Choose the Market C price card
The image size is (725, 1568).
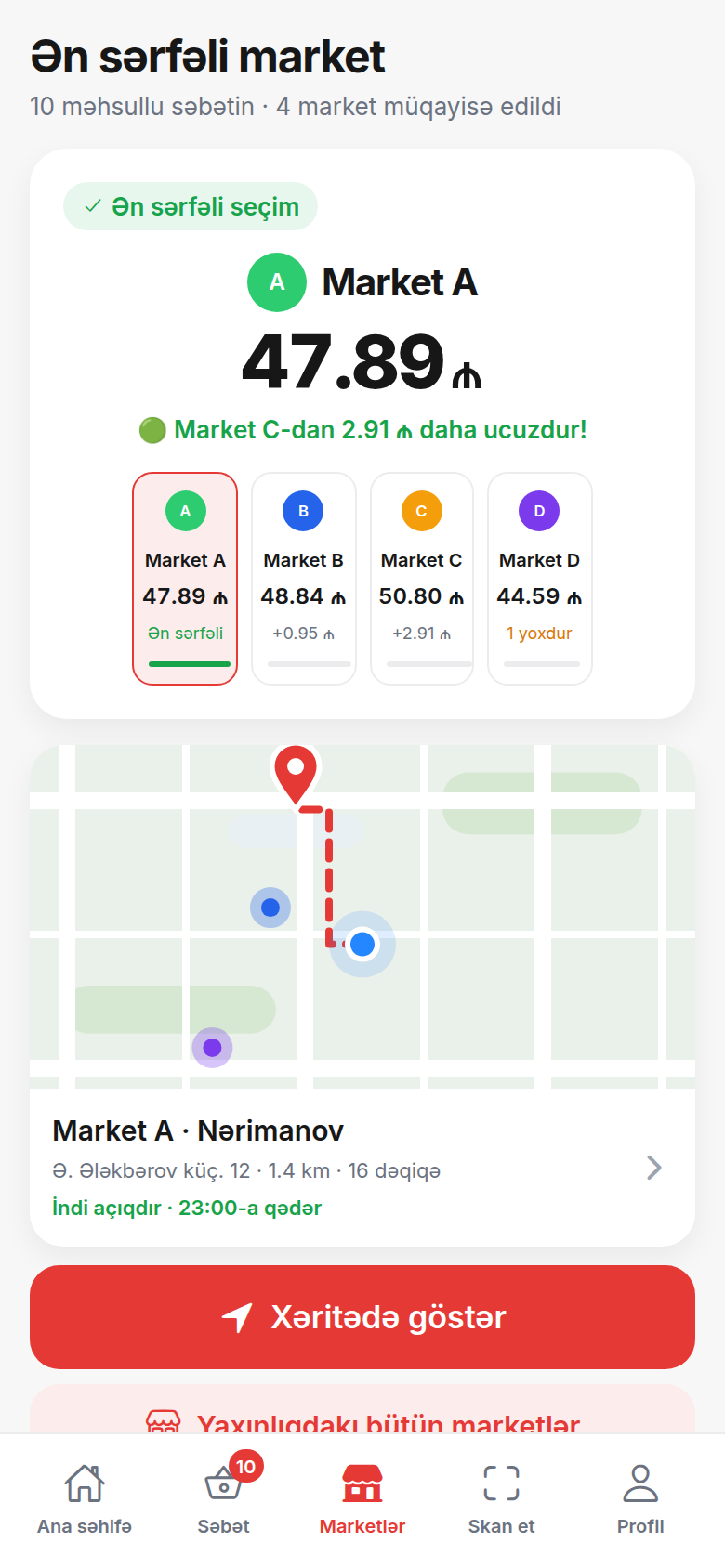[422, 579]
